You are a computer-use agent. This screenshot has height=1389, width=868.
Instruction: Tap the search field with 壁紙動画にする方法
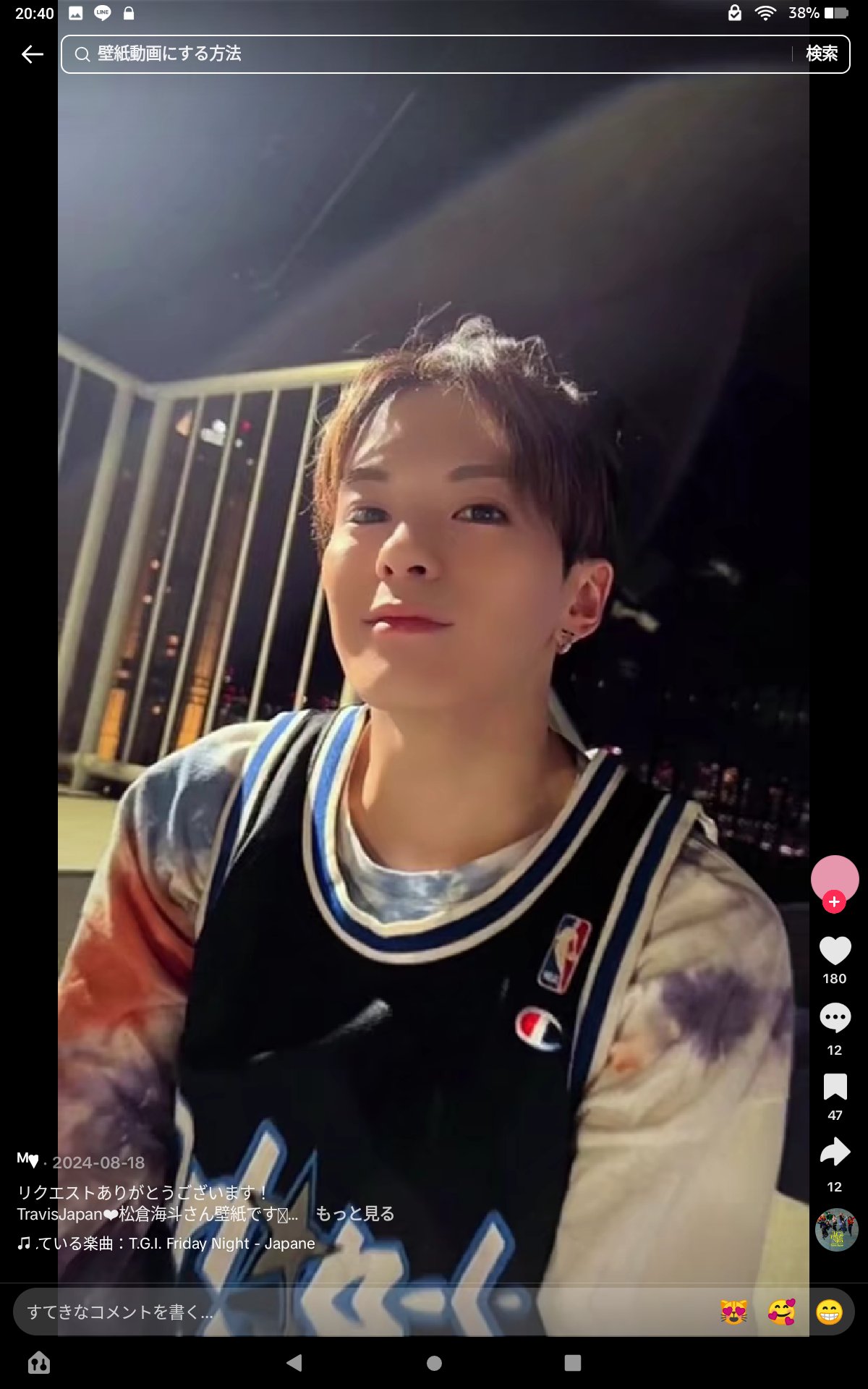tap(434, 54)
